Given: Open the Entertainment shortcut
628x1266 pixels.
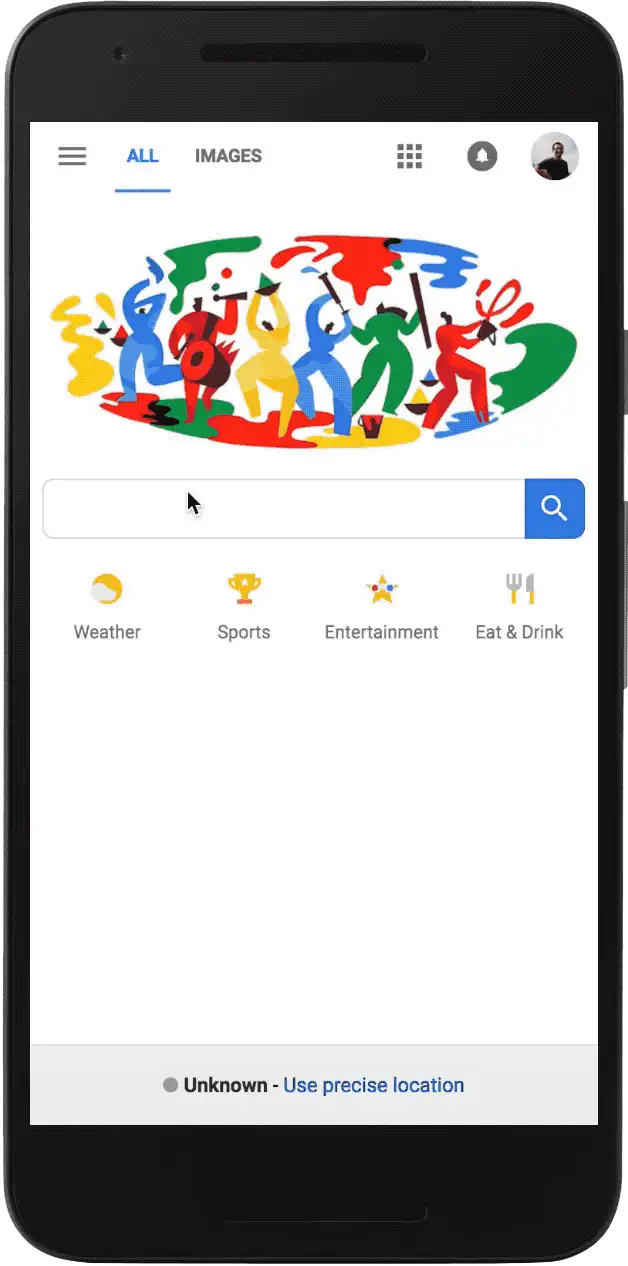Looking at the screenshot, I should click(381, 606).
